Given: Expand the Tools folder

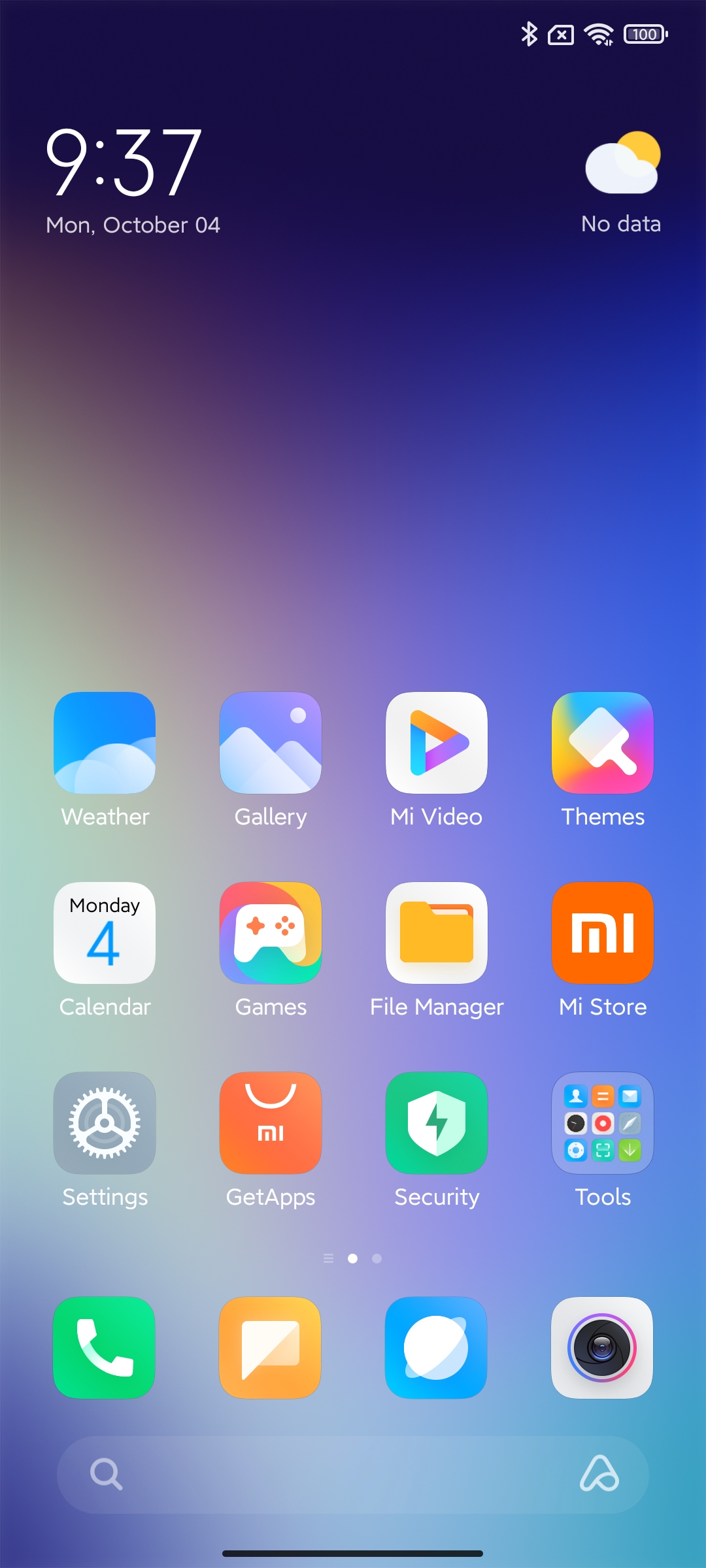Looking at the screenshot, I should point(603,1123).
